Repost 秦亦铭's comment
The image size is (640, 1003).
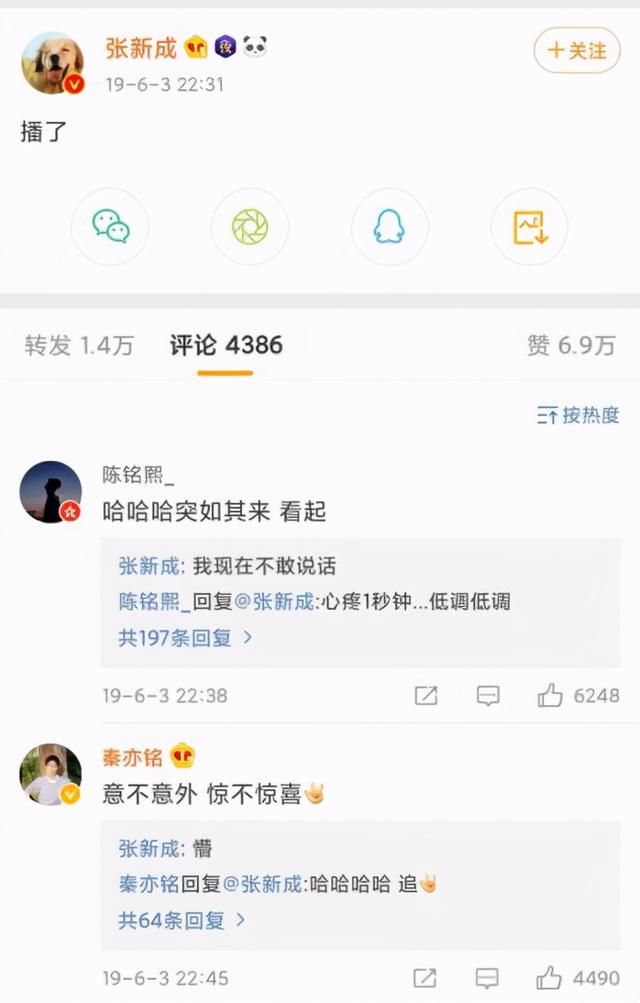coord(426,978)
